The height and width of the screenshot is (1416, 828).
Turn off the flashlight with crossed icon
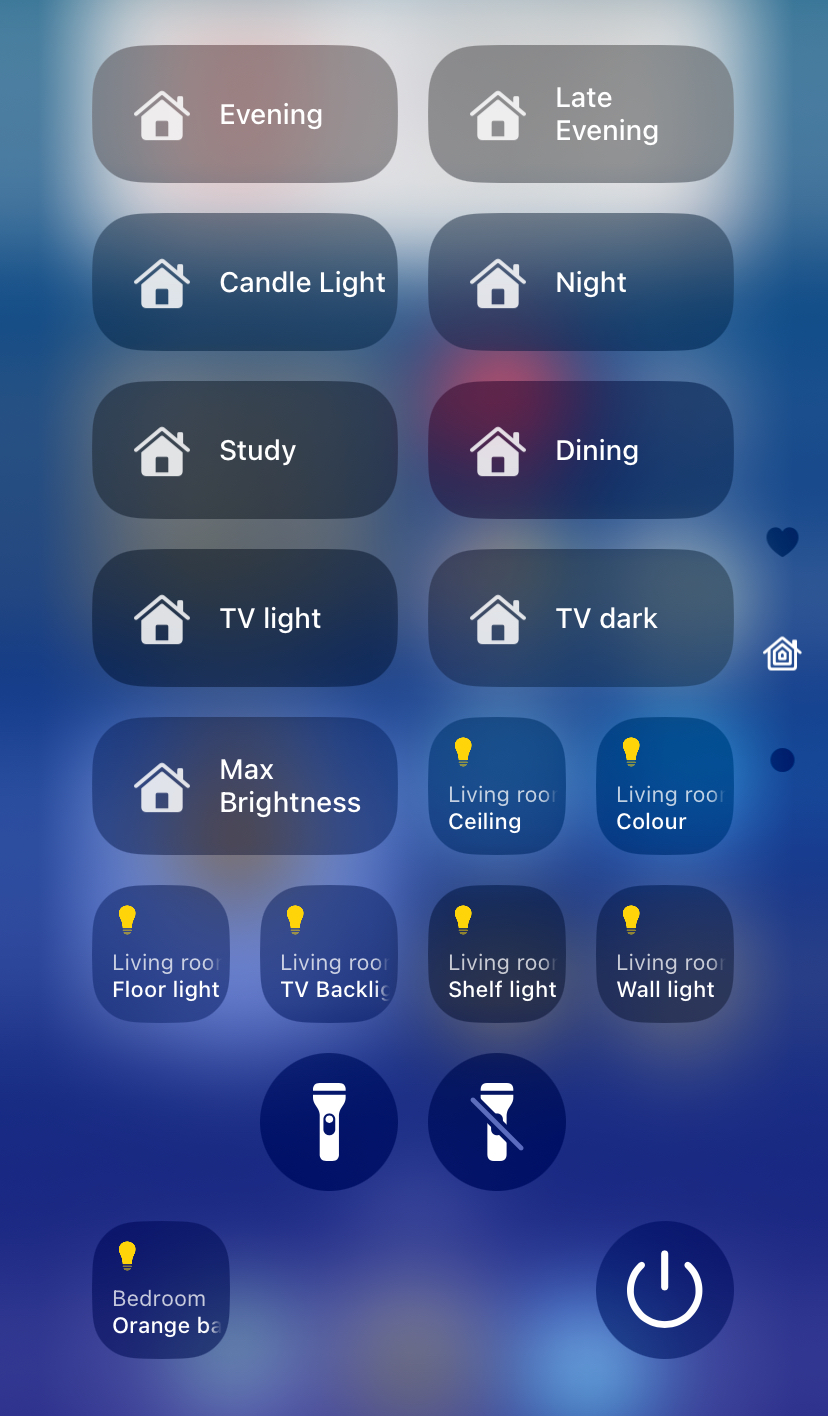497,1122
